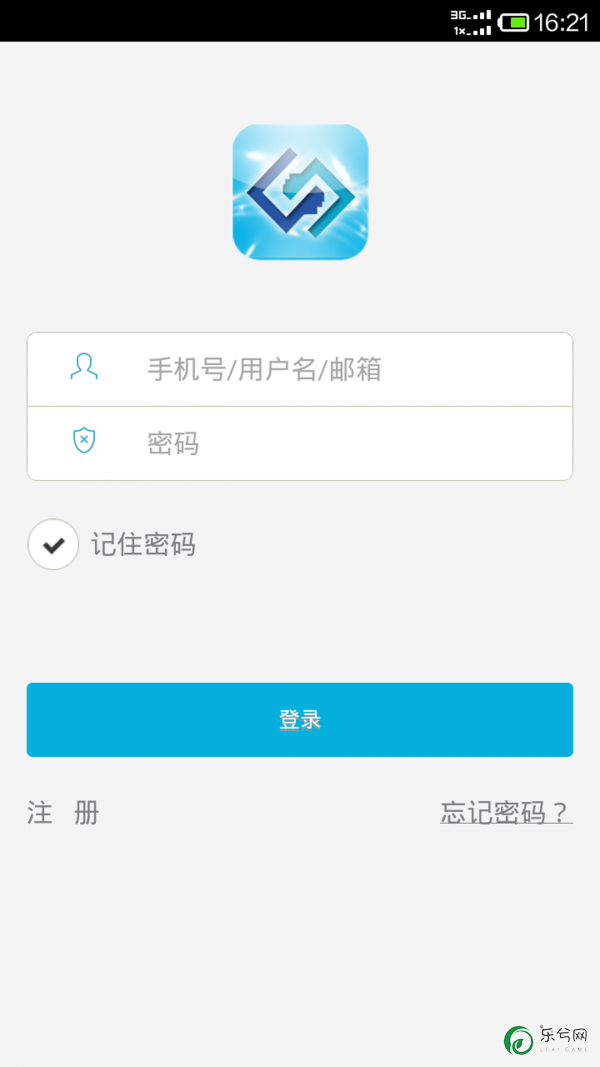Tap the 手机号/用户名/邮箱 field

(x=300, y=370)
